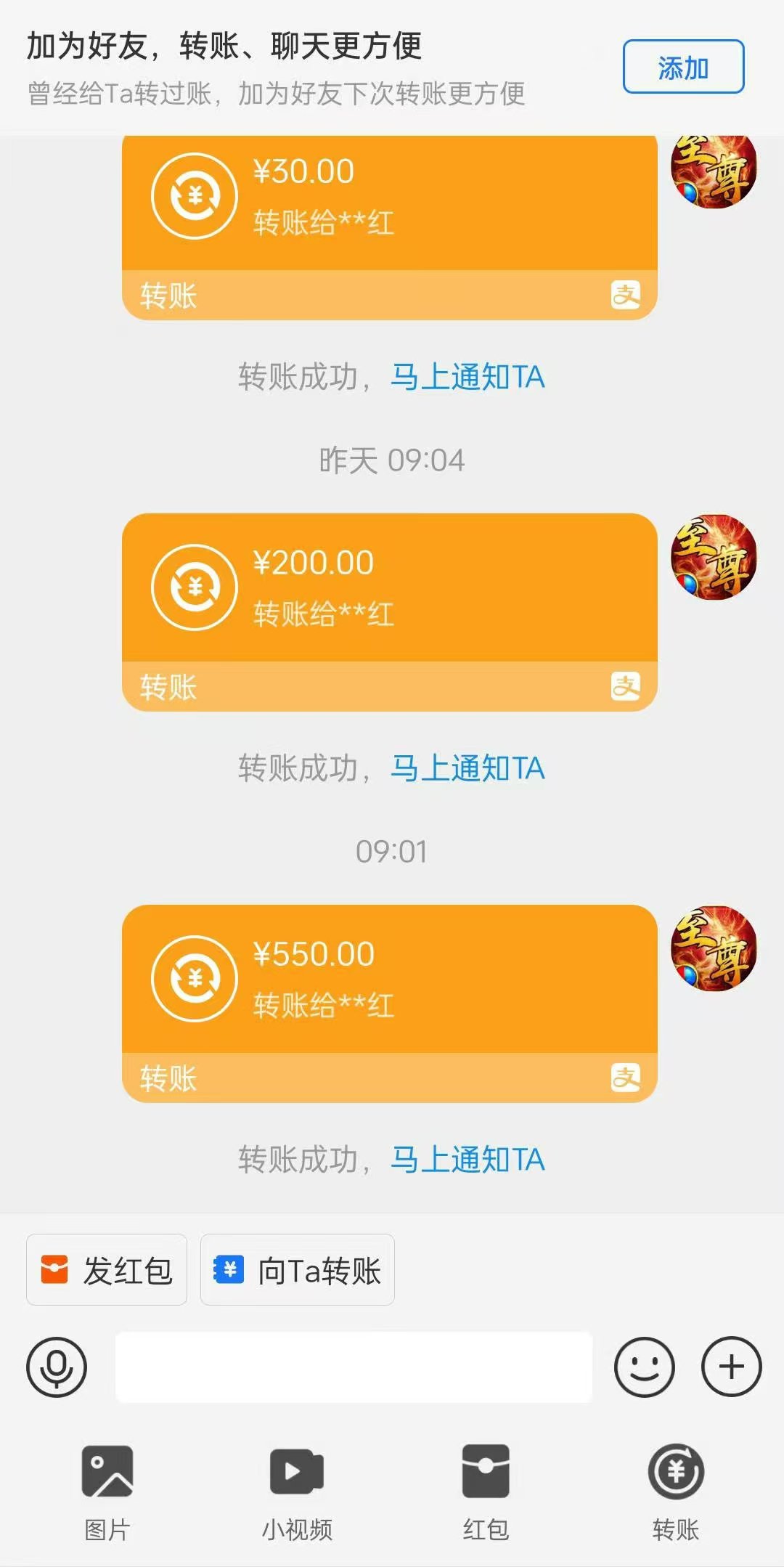Select the 发红包 quick chip
The height and width of the screenshot is (1567, 784).
pyautogui.click(x=107, y=1270)
